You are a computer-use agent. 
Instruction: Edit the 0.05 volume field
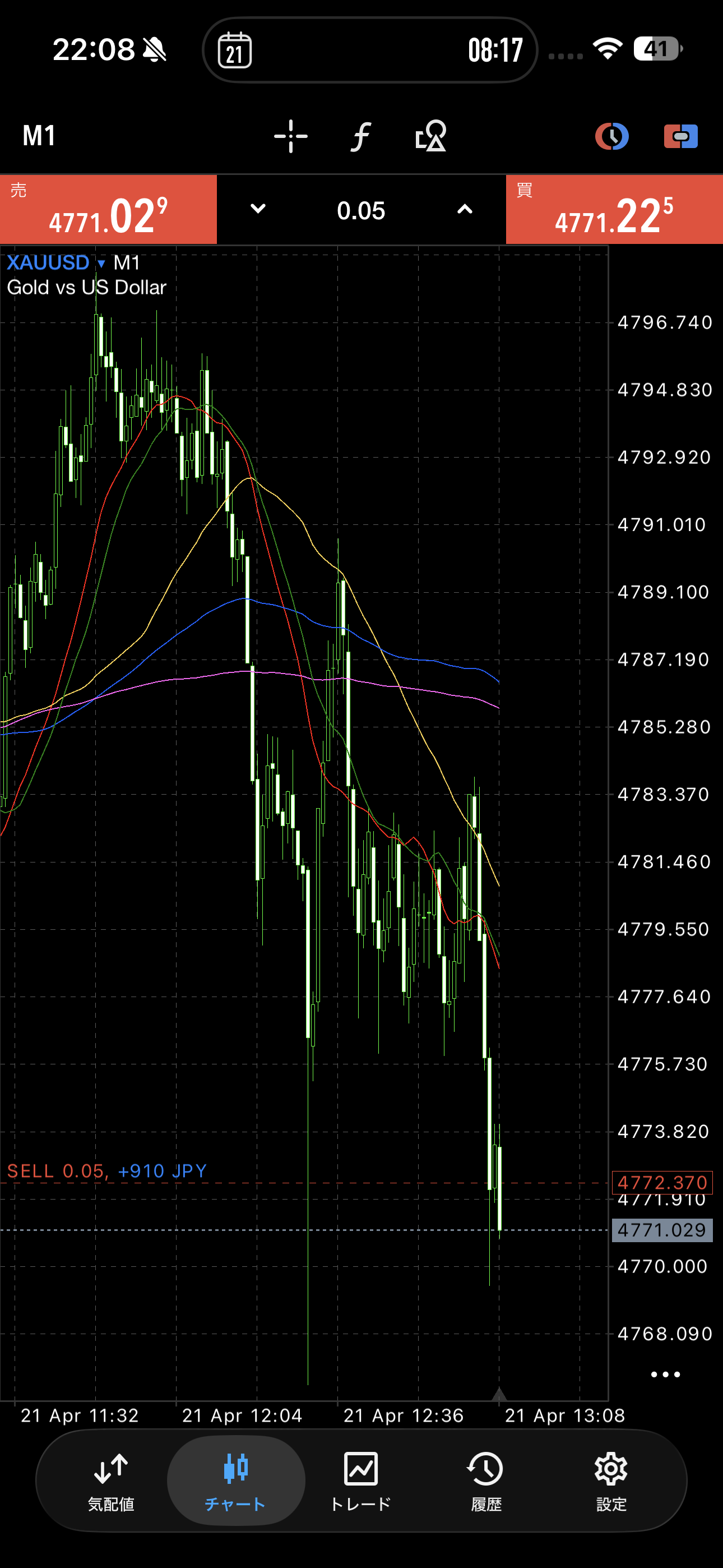[361, 211]
